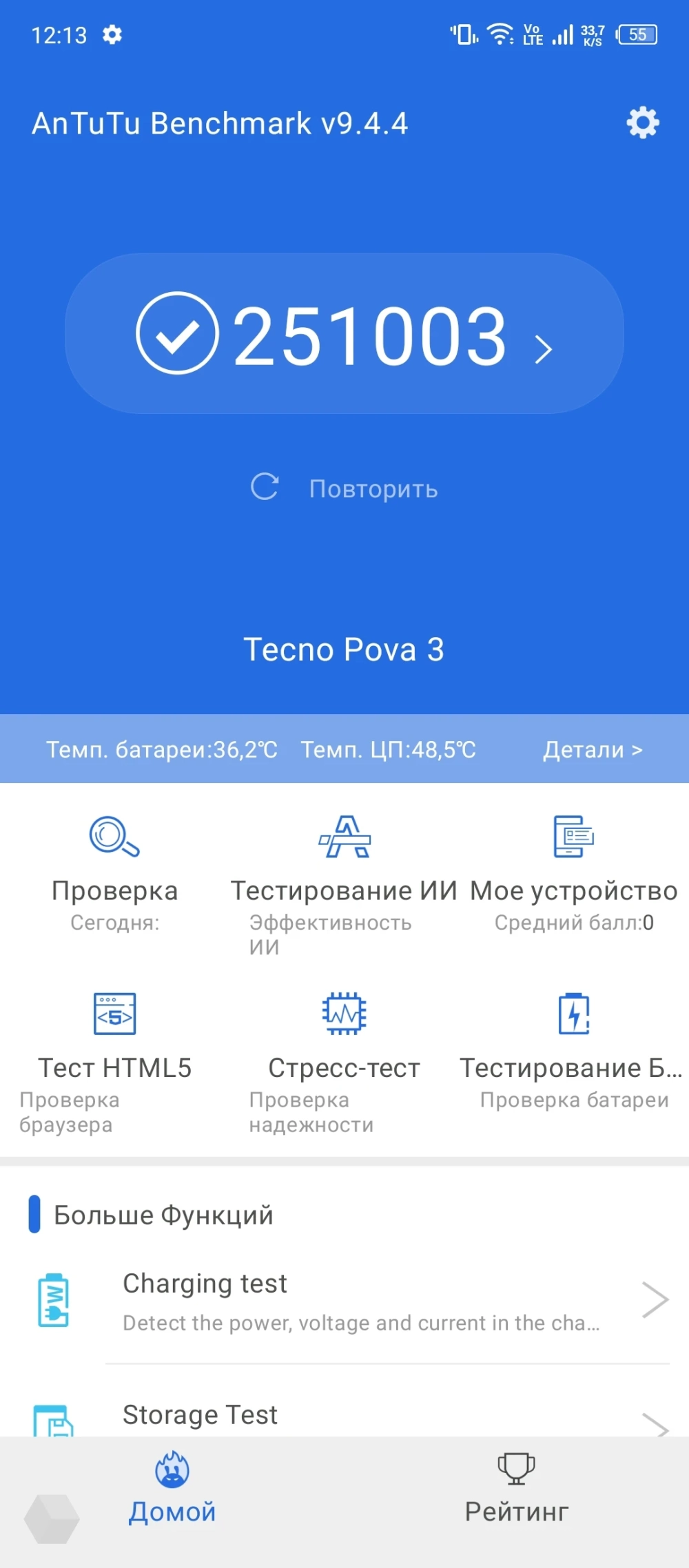689x1568 pixels.
Task: Open Проверка device verification
Action: click(114, 871)
